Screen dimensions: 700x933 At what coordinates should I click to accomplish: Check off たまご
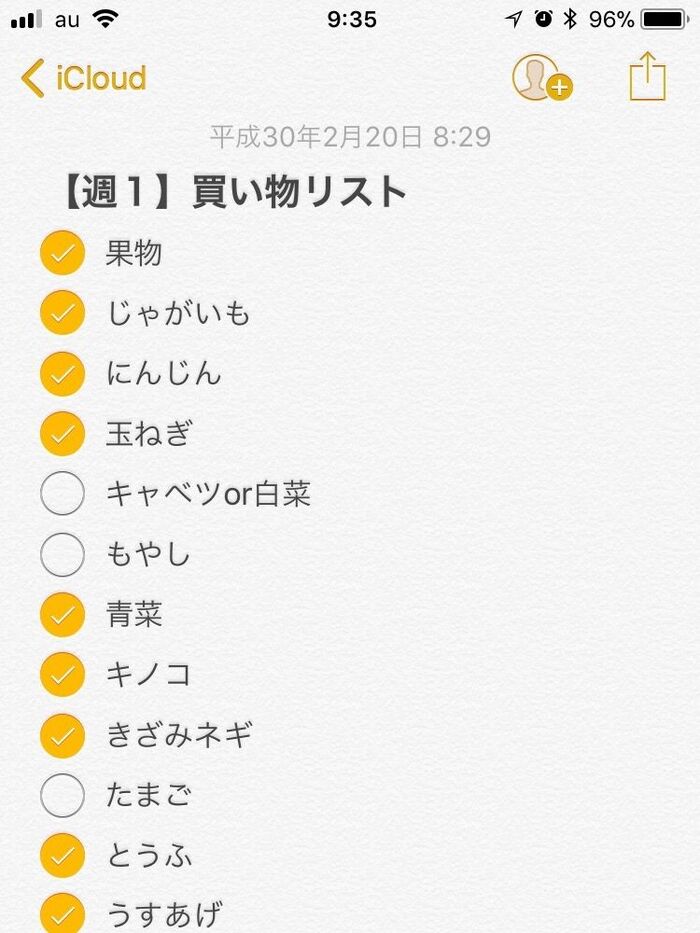62,796
